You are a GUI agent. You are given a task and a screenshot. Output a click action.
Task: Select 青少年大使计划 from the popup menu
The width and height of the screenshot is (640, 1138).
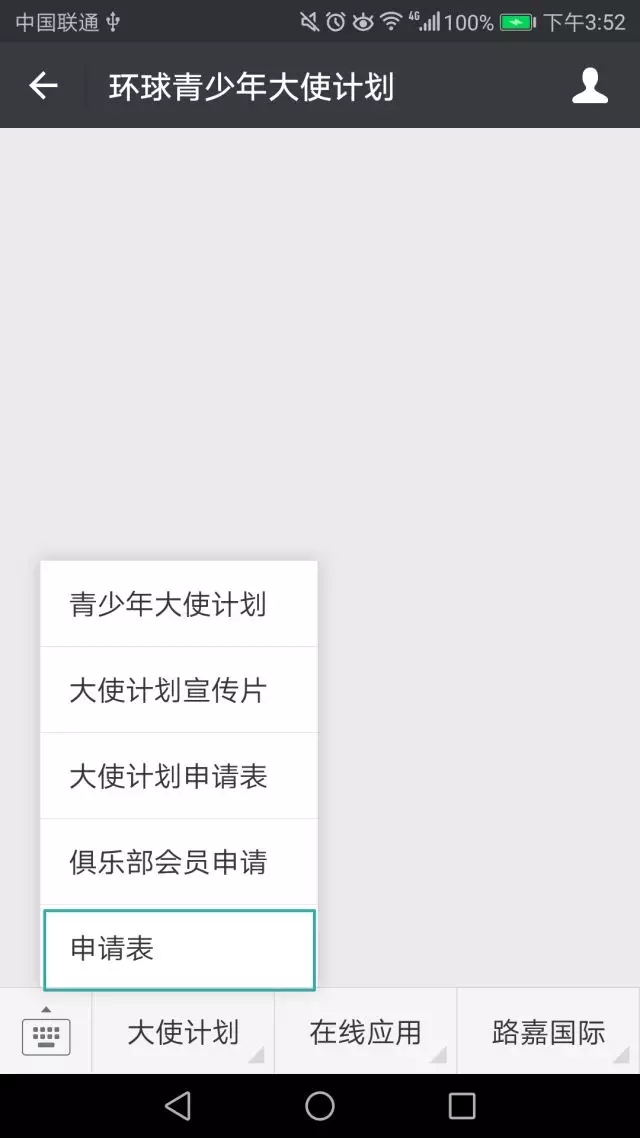coord(179,604)
